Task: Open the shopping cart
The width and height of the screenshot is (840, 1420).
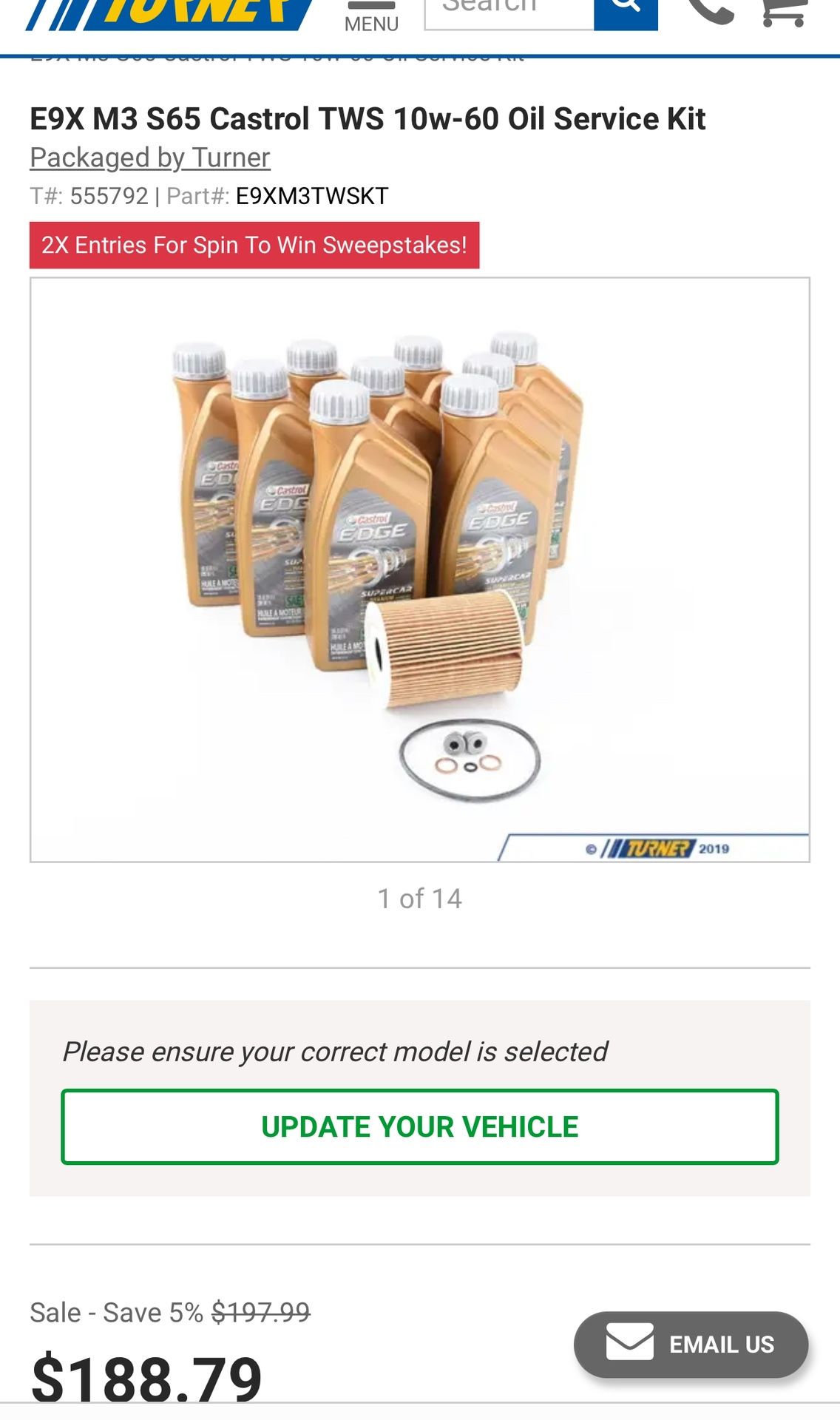Action: point(784,12)
